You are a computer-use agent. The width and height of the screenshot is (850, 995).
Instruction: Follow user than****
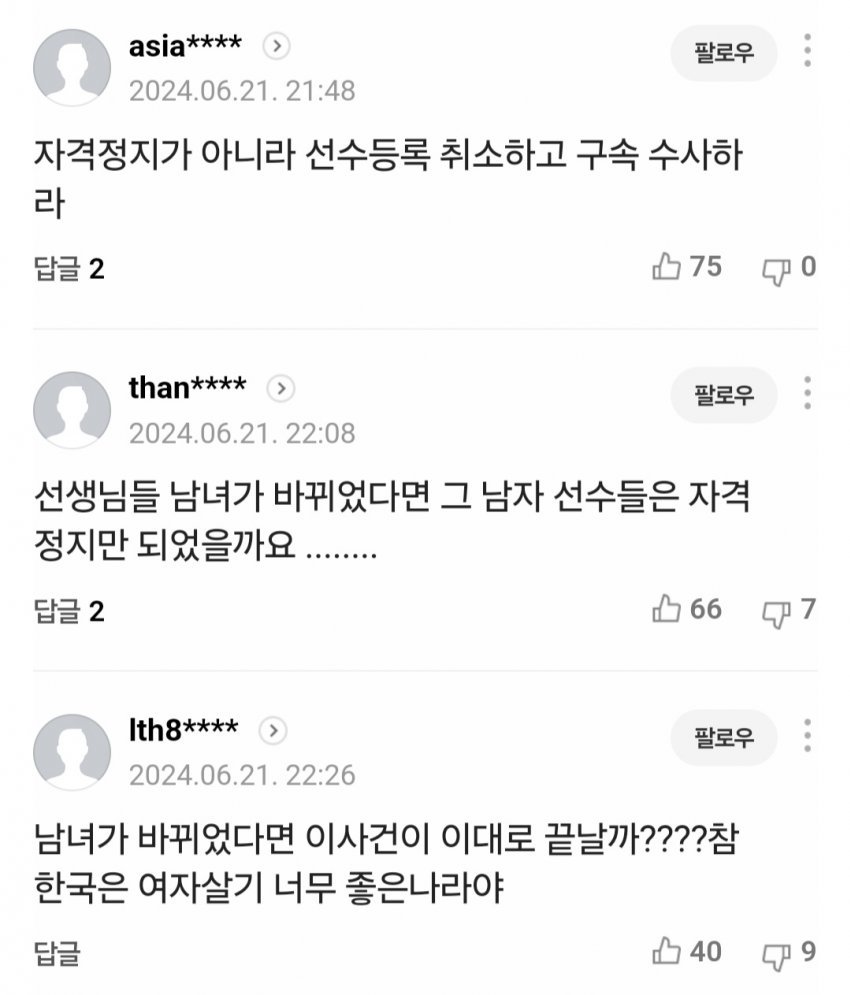(x=724, y=395)
